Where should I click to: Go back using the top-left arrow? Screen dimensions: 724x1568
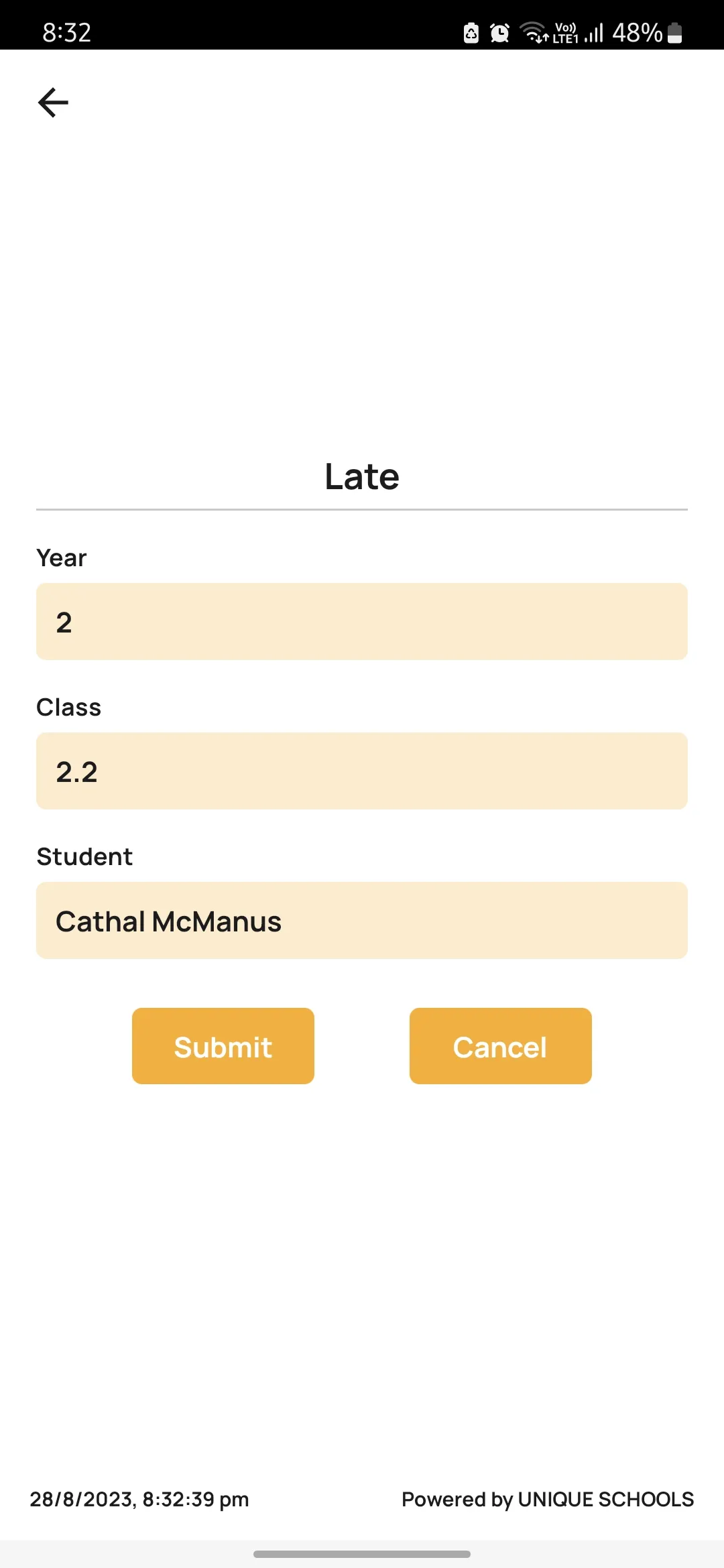(x=53, y=103)
